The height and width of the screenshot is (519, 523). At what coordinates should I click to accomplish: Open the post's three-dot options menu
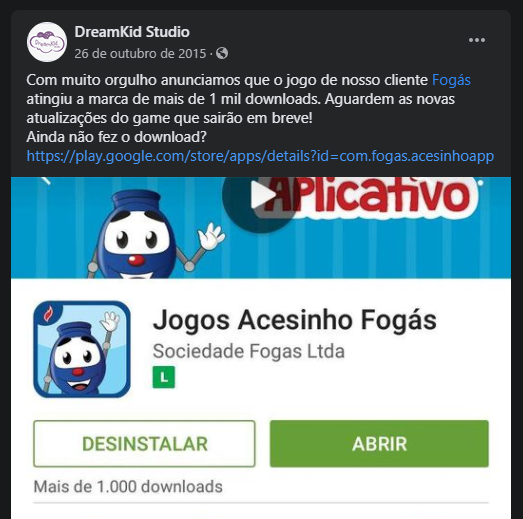click(477, 40)
